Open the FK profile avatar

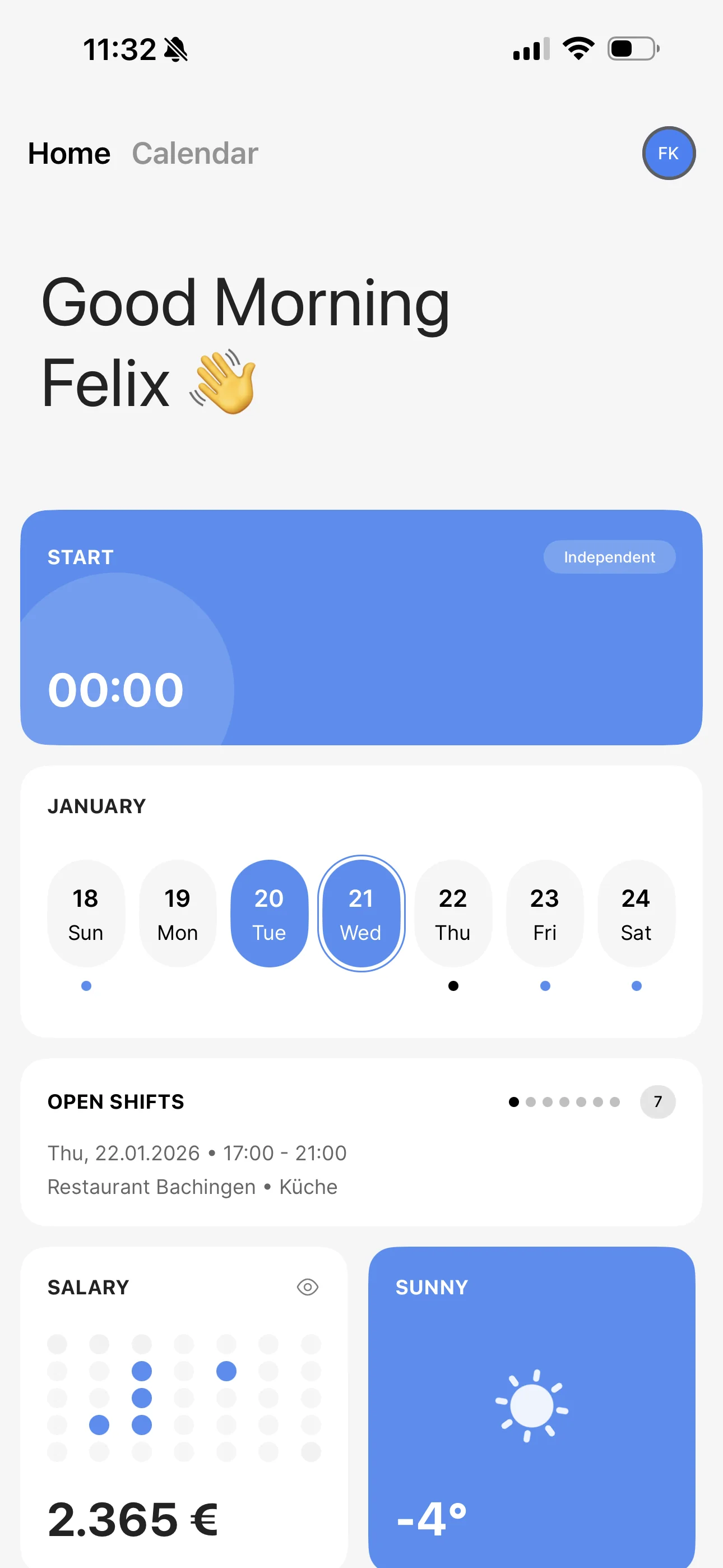668,154
